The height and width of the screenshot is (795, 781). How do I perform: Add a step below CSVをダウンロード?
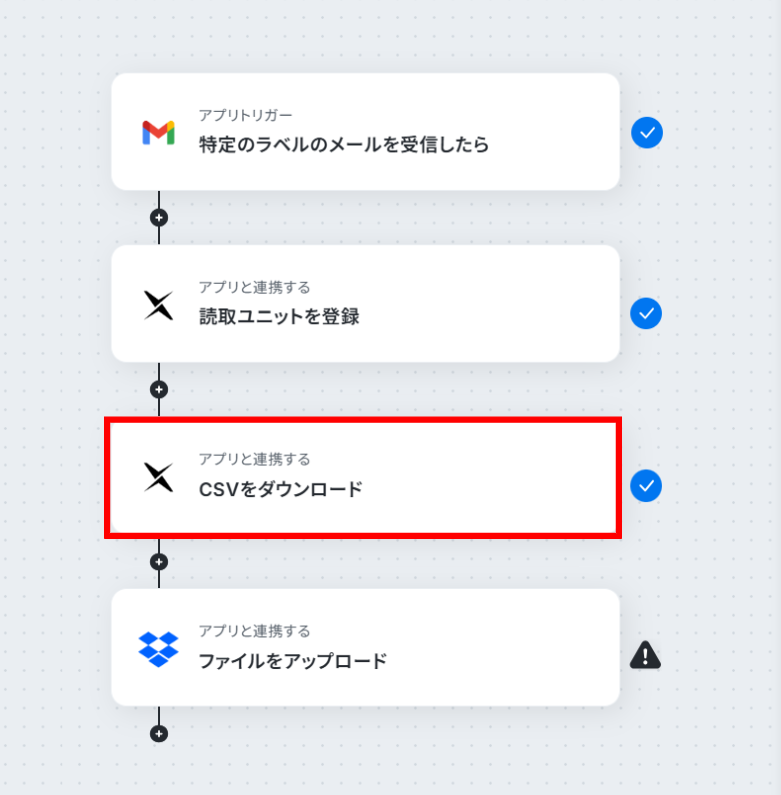[158, 562]
